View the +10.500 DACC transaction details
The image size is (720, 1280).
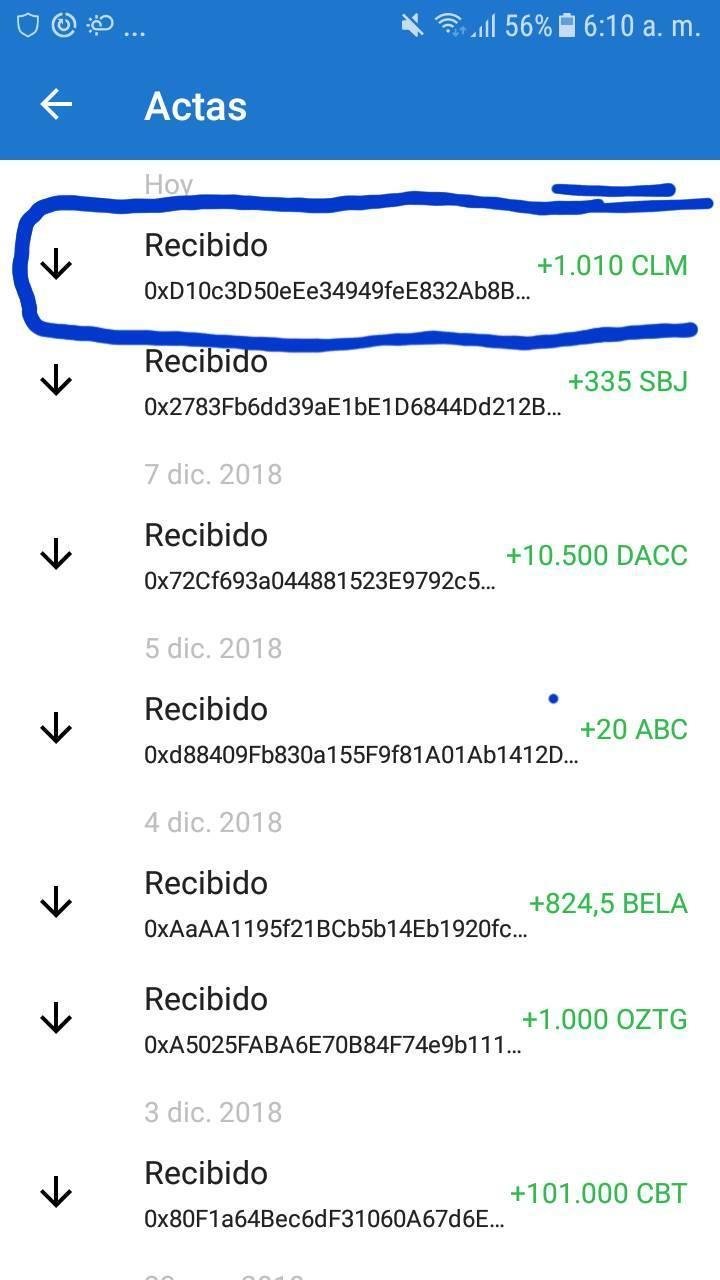tap(360, 556)
